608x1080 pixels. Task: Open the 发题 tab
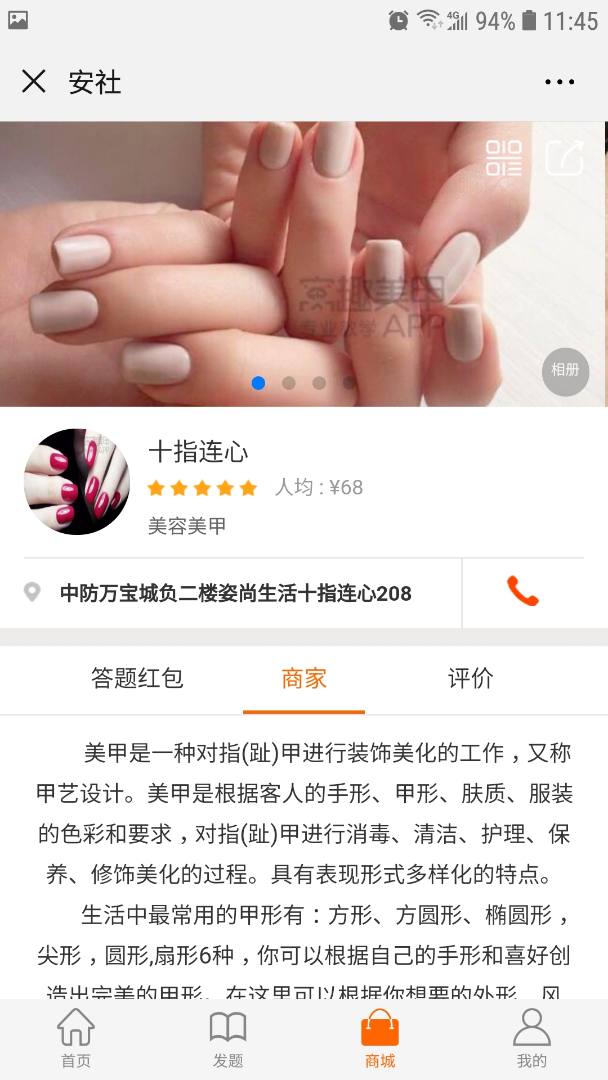pos(228,1039)
